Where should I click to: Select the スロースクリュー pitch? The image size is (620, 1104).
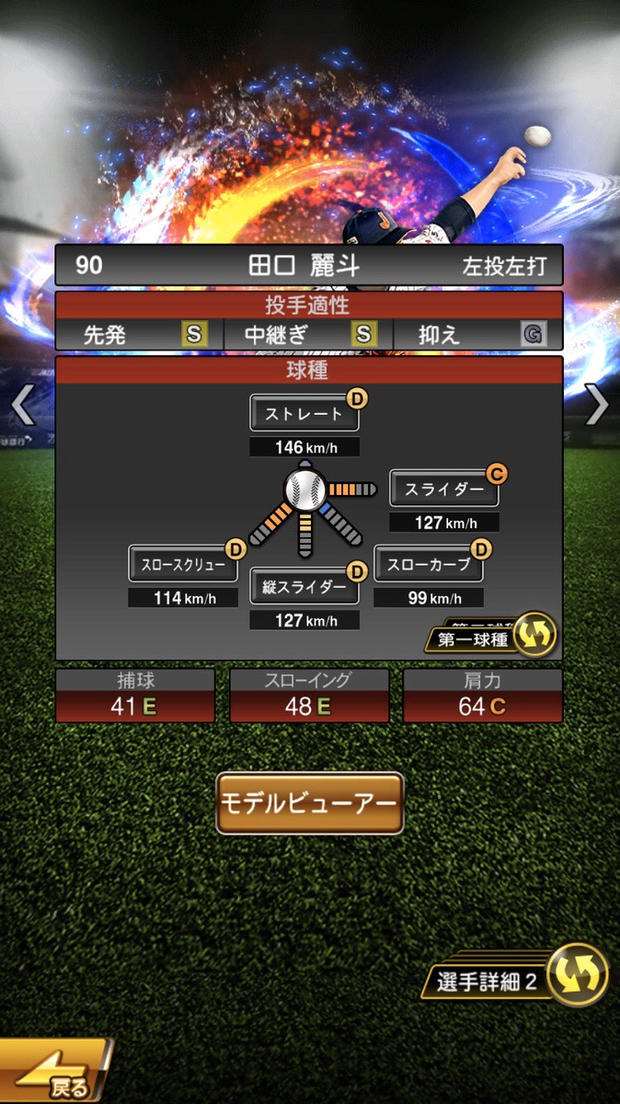[x=183, y=564]
